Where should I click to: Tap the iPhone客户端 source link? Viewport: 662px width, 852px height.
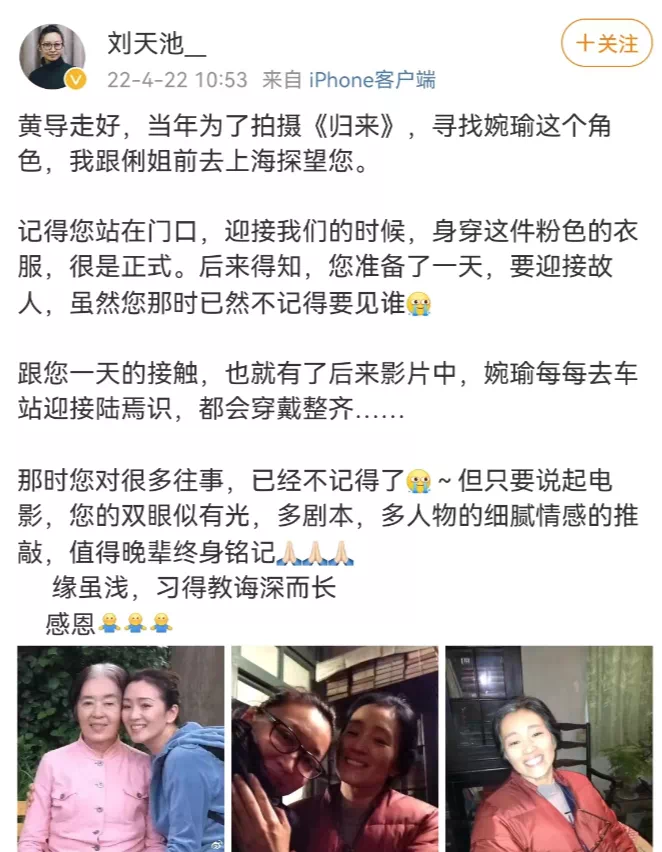pos(372,81)
